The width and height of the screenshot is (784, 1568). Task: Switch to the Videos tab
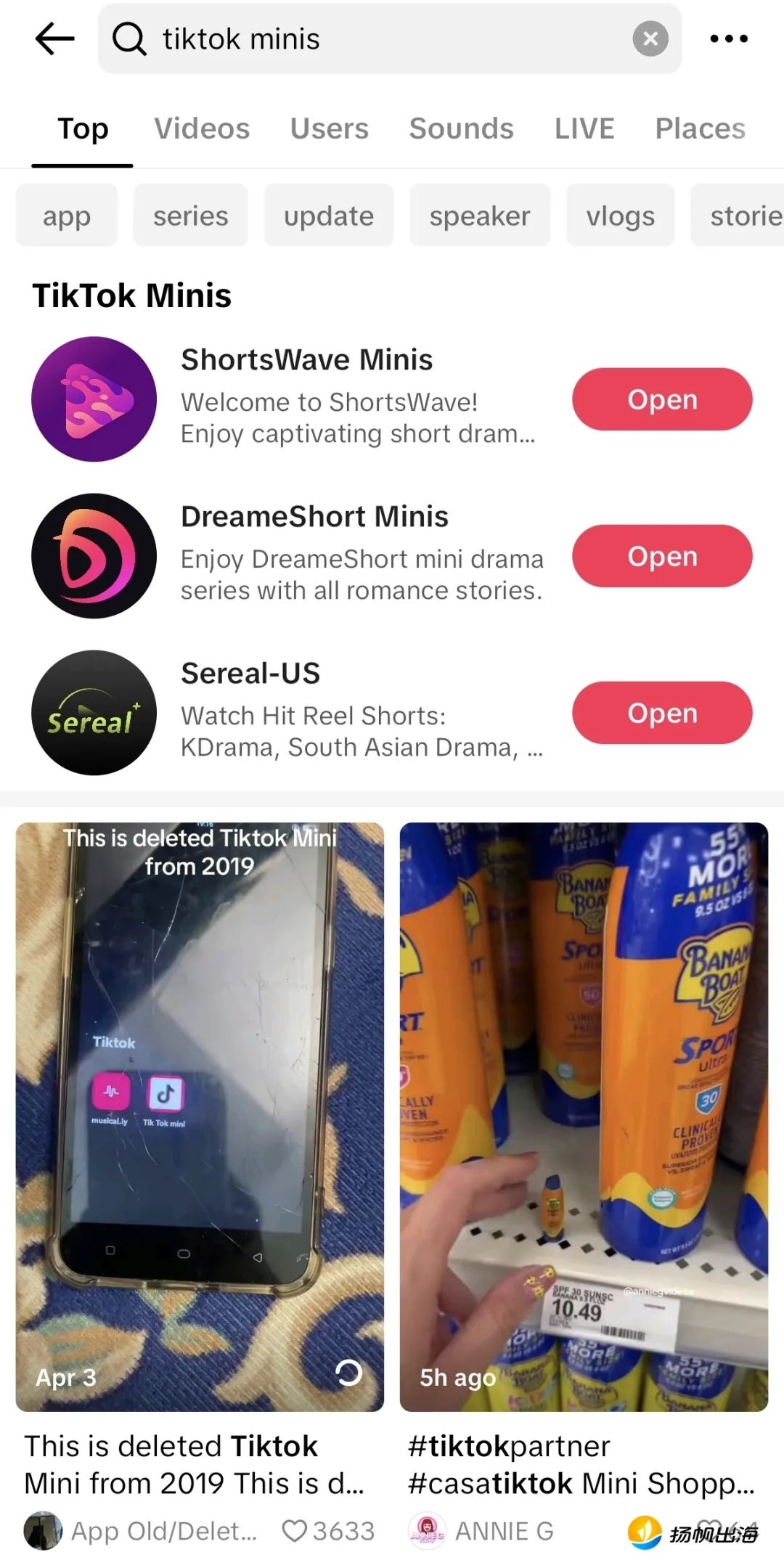click(x=202, y=128)
